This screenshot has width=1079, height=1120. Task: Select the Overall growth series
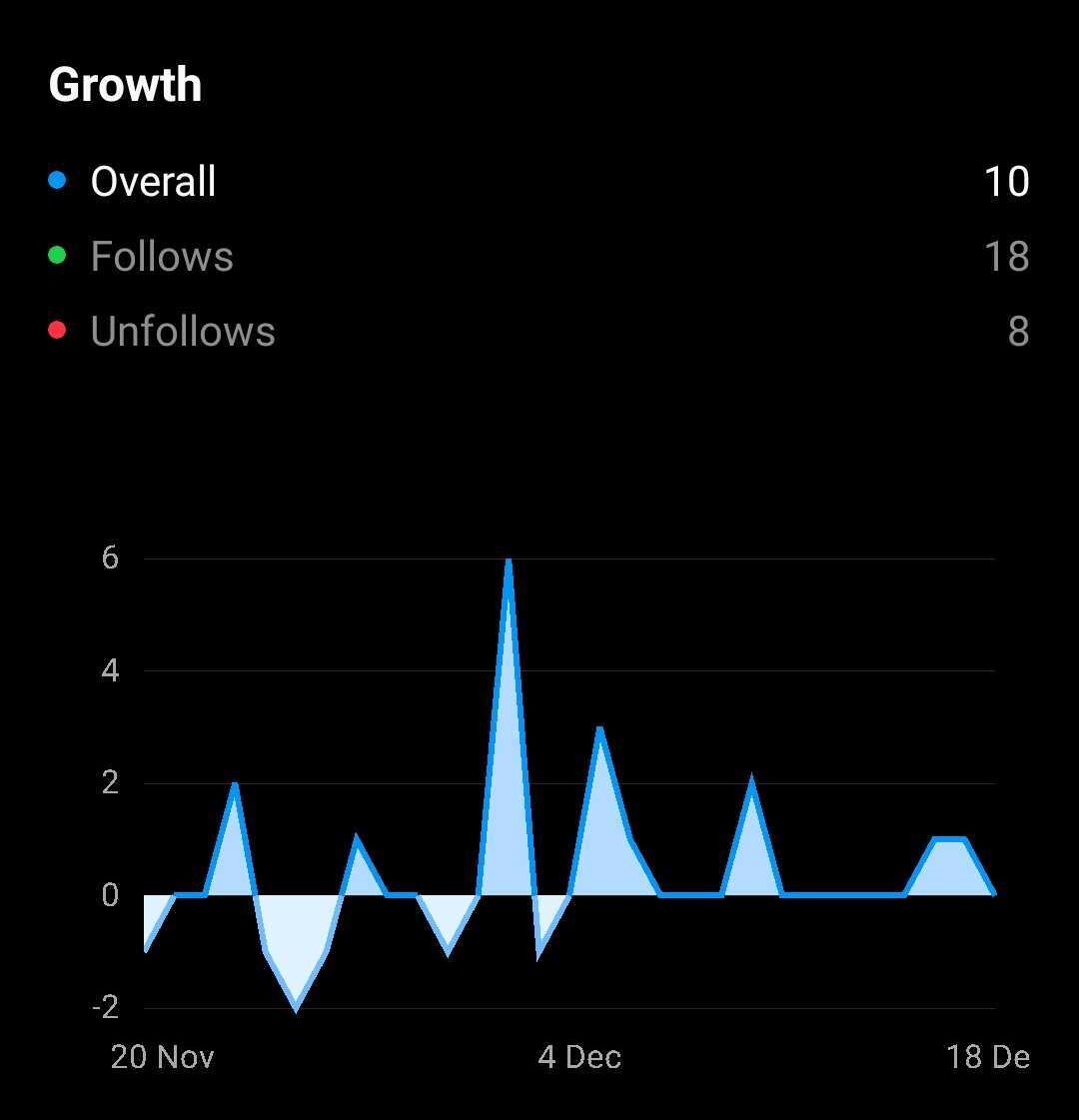pos(153,182)
